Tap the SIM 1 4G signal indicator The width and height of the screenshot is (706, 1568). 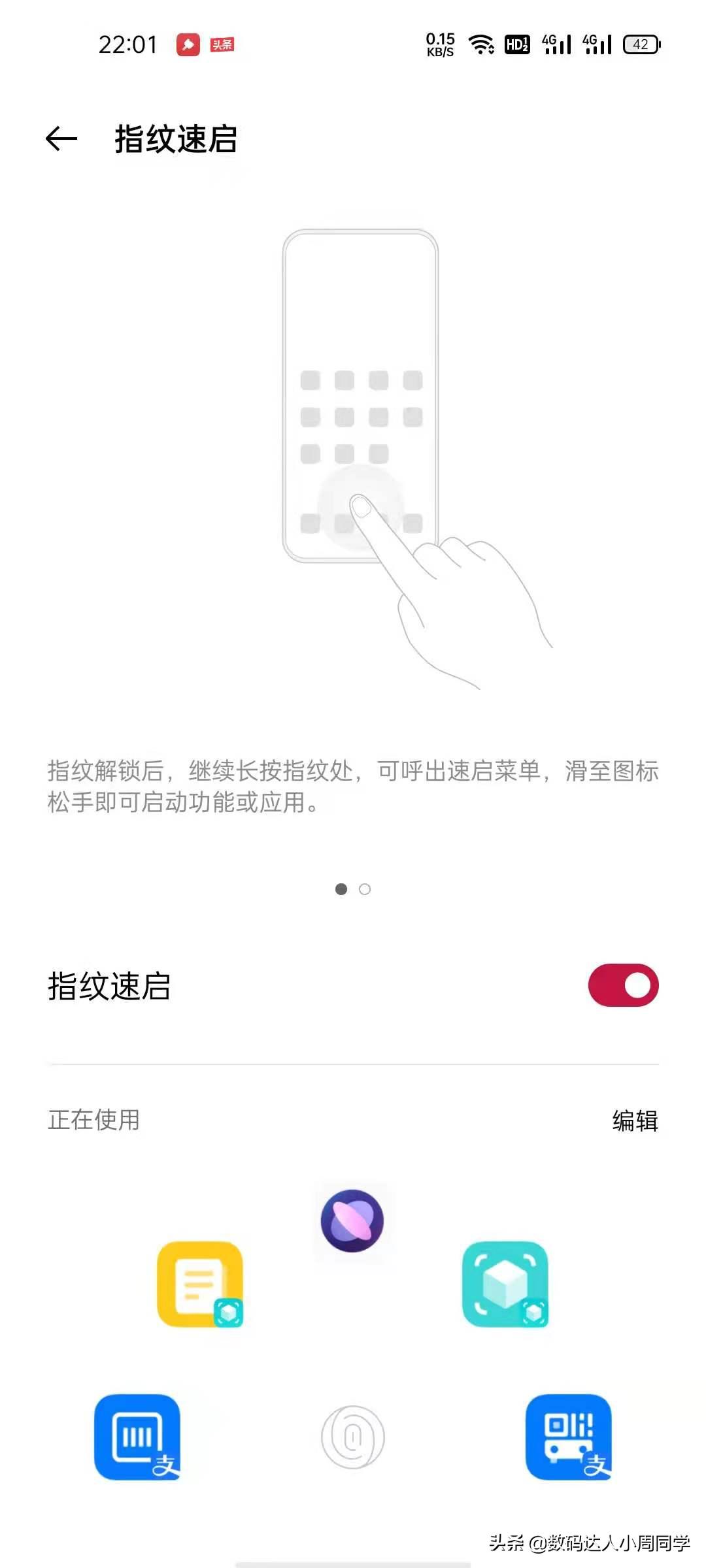click(x=557, y=44)
